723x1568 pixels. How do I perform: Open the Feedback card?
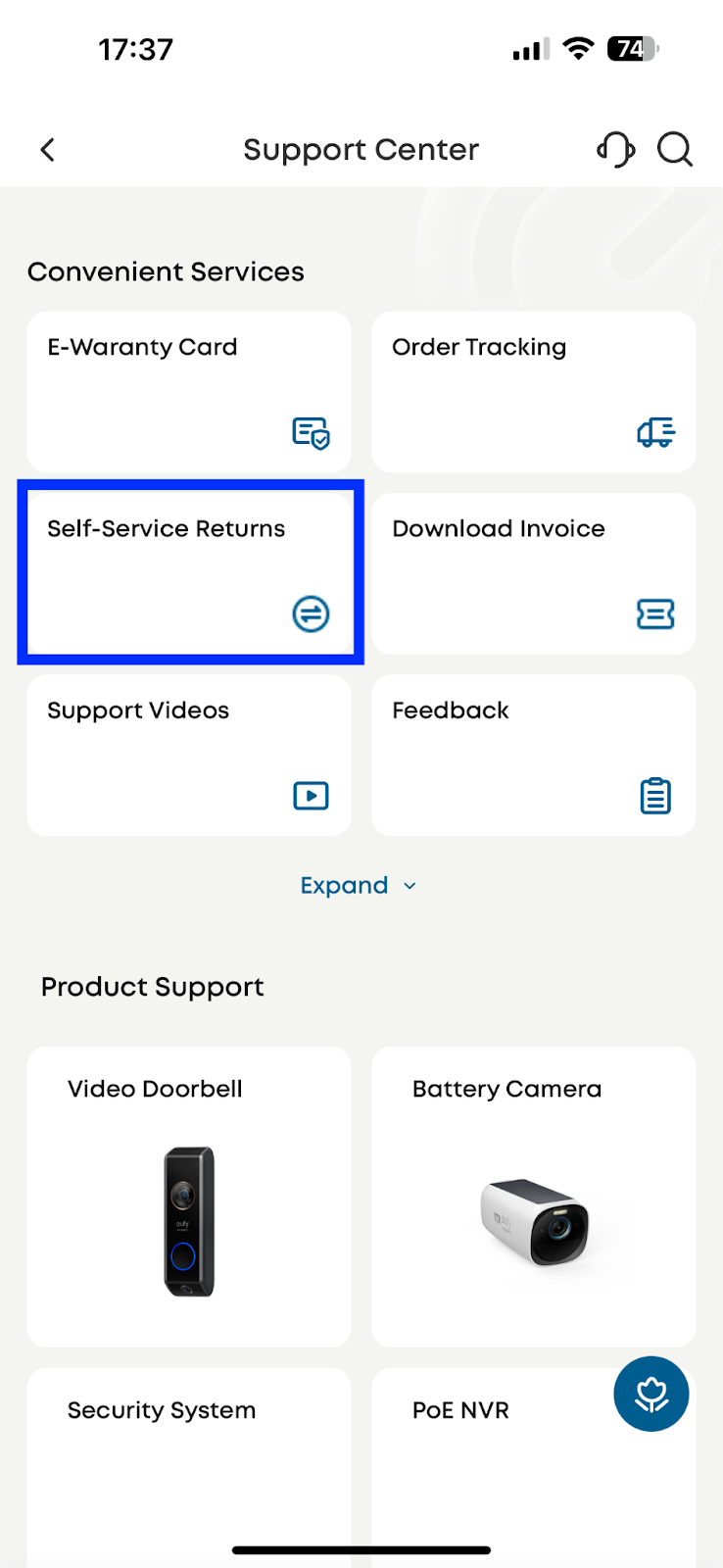pos(533,755)
